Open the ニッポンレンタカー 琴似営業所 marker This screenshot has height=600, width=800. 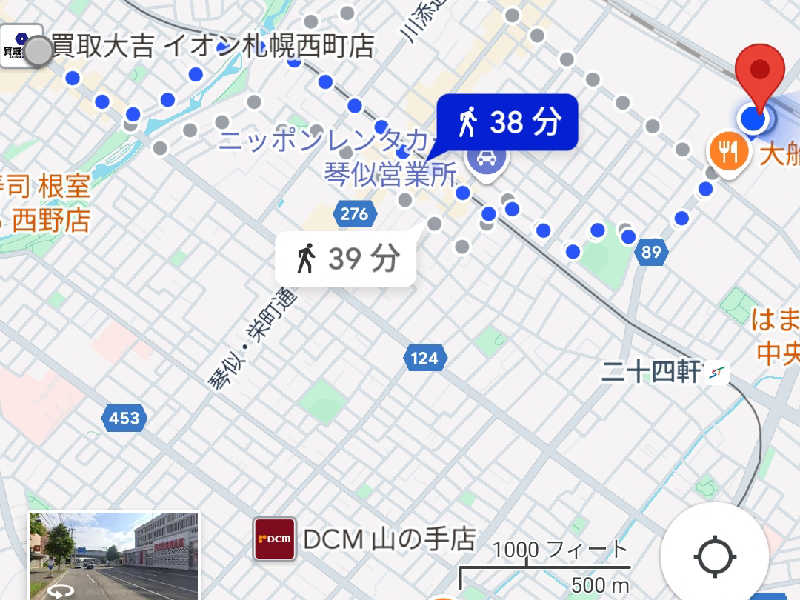tap(486, 159)
